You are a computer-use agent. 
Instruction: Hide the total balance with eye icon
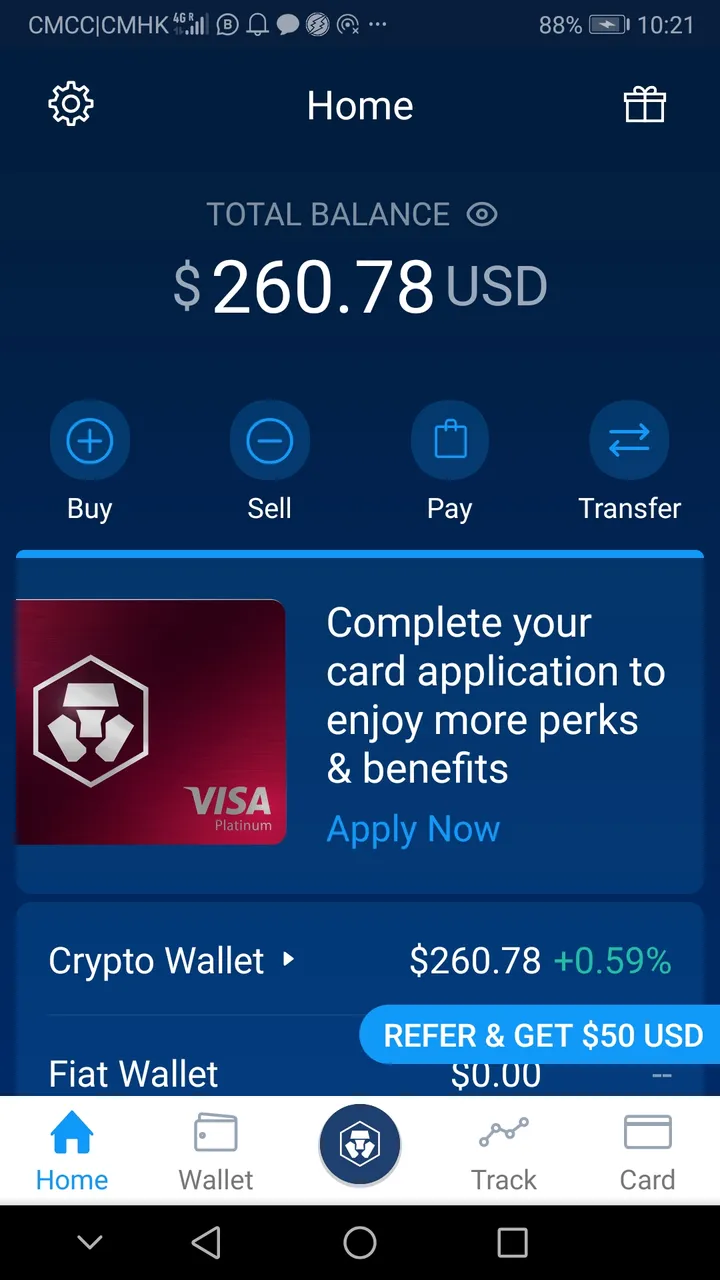[x=482, y=214]
